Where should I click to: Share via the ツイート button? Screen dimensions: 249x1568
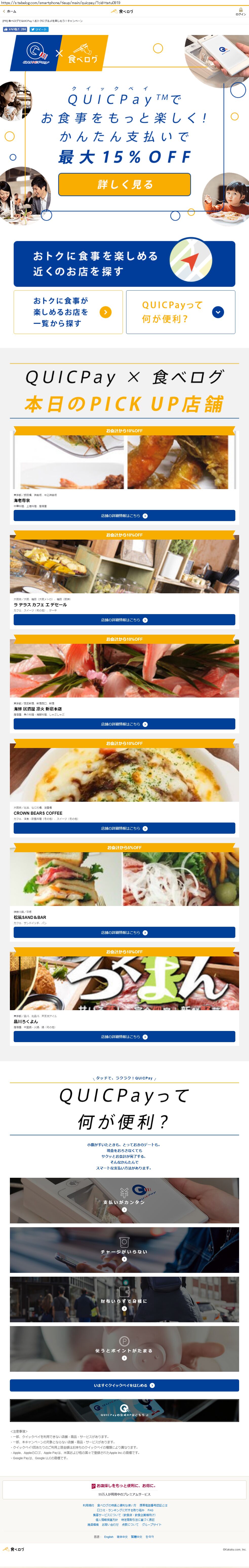tap(39, 29)
